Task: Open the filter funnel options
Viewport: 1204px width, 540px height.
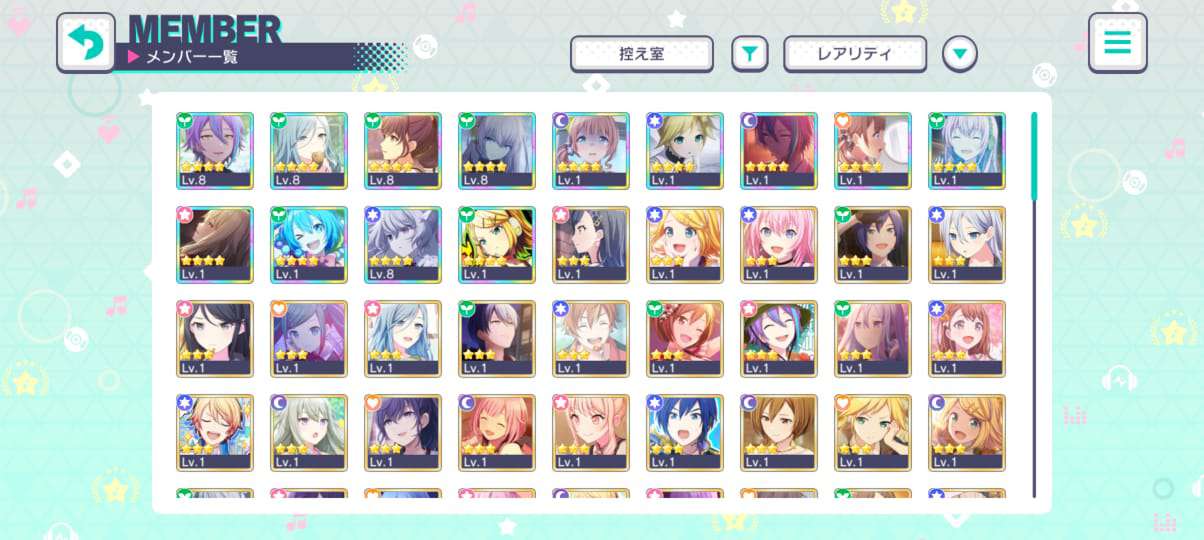Action: point(749,54)
